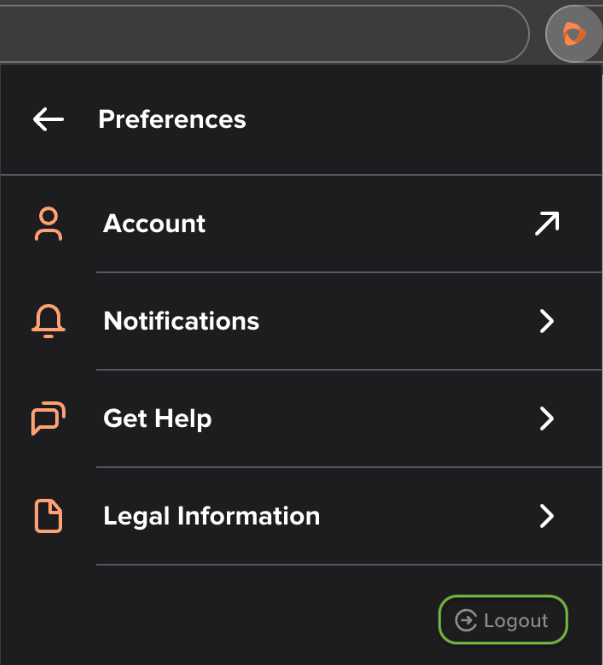Tap the orange profile avatar icon

pos(574,34)
